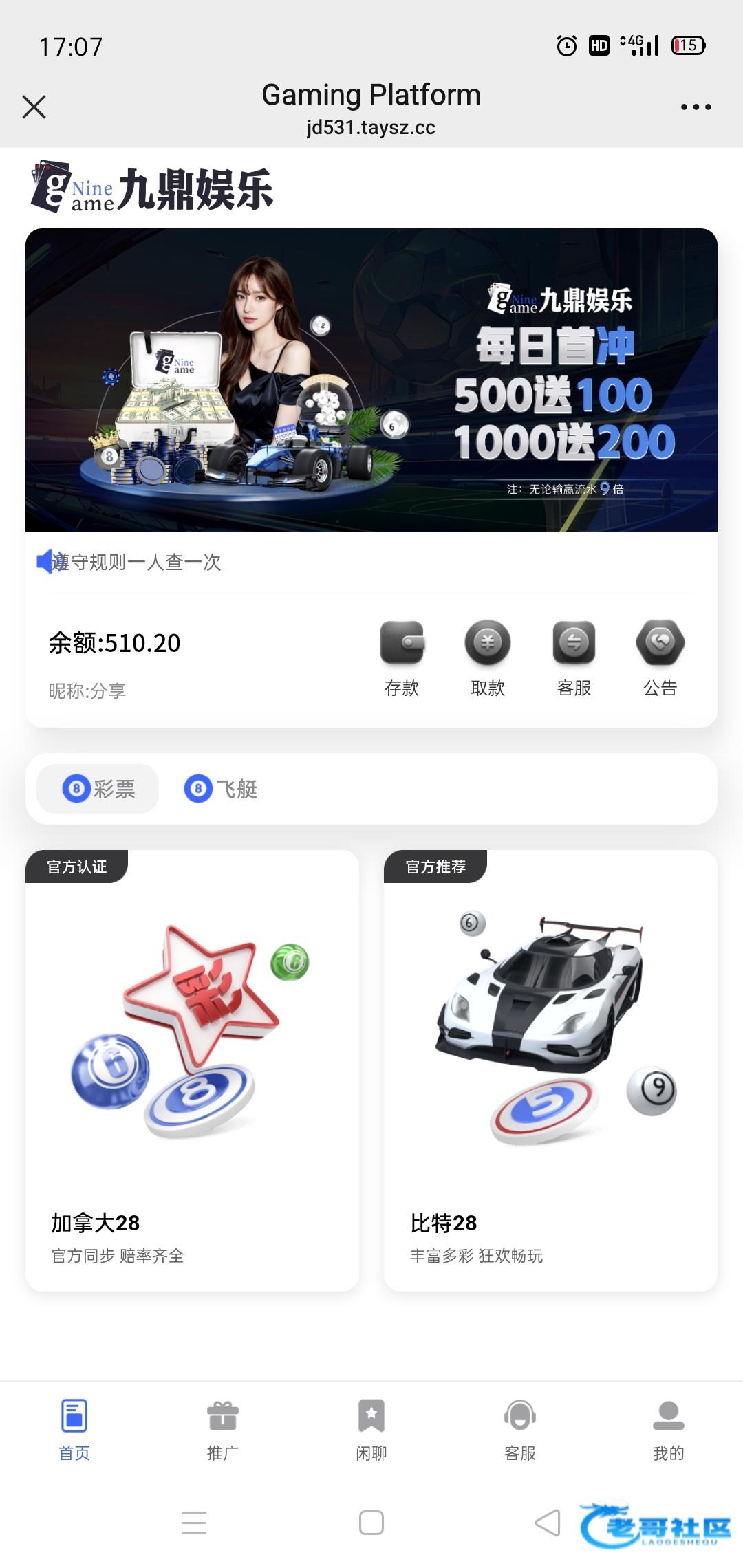This screenshot has height=1568, width=743.
Task: Open recent apps from navigation bar
Action: (194, 1523)
